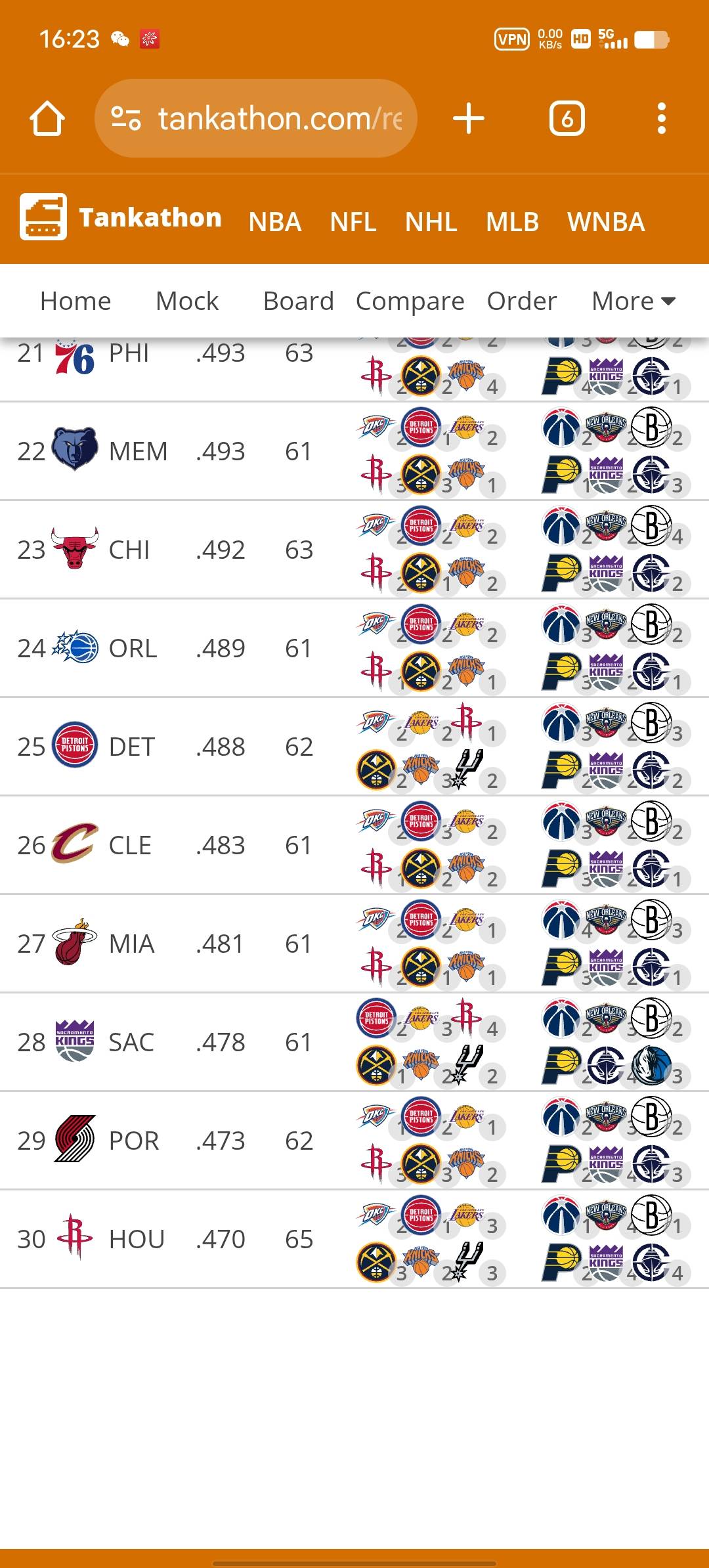
Task: Expand the More navigation dropdown
Action: [632, 301]
